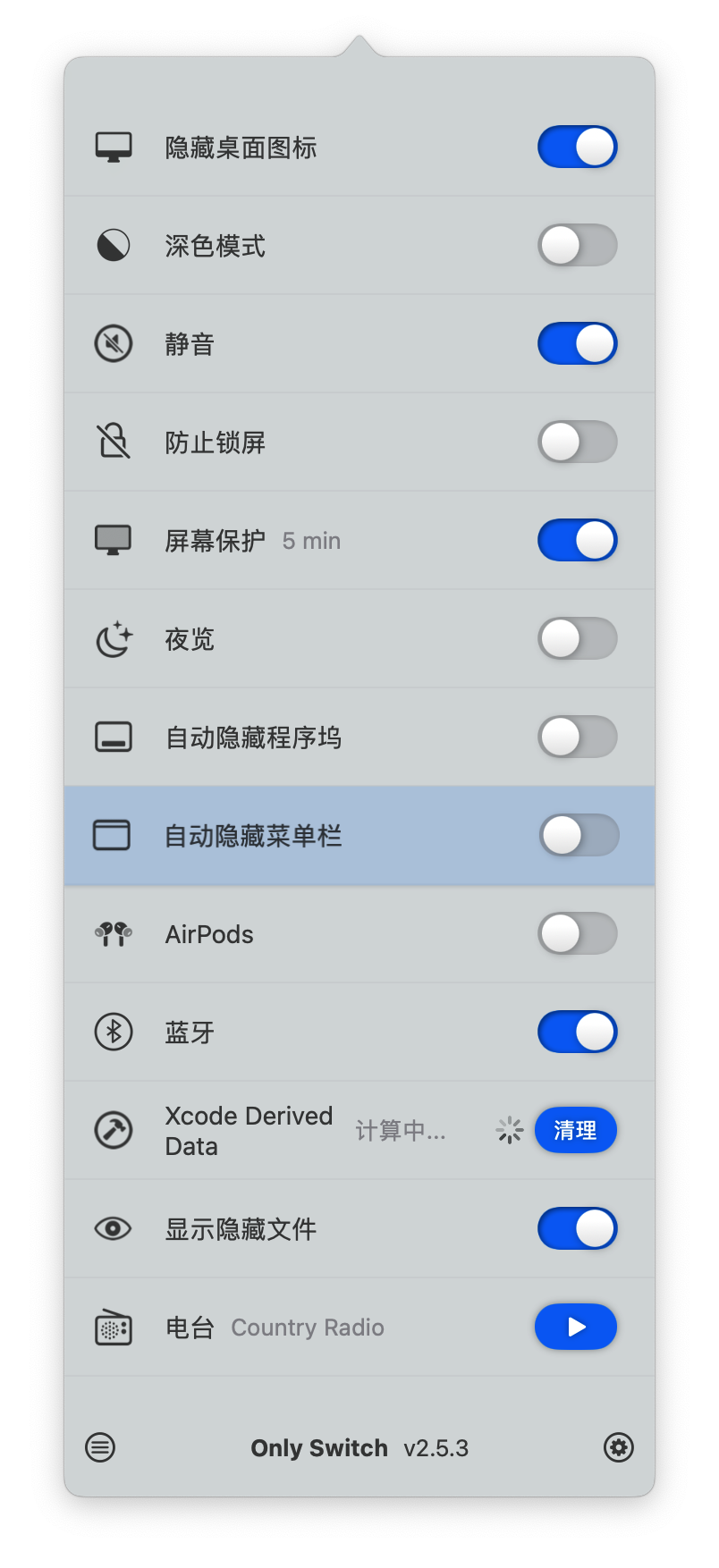The height and width of the screenshot is (1568, 719).
Task: Toggle 自动隐藏菜单栏 switch on
Action: click(x=578, y=836)
